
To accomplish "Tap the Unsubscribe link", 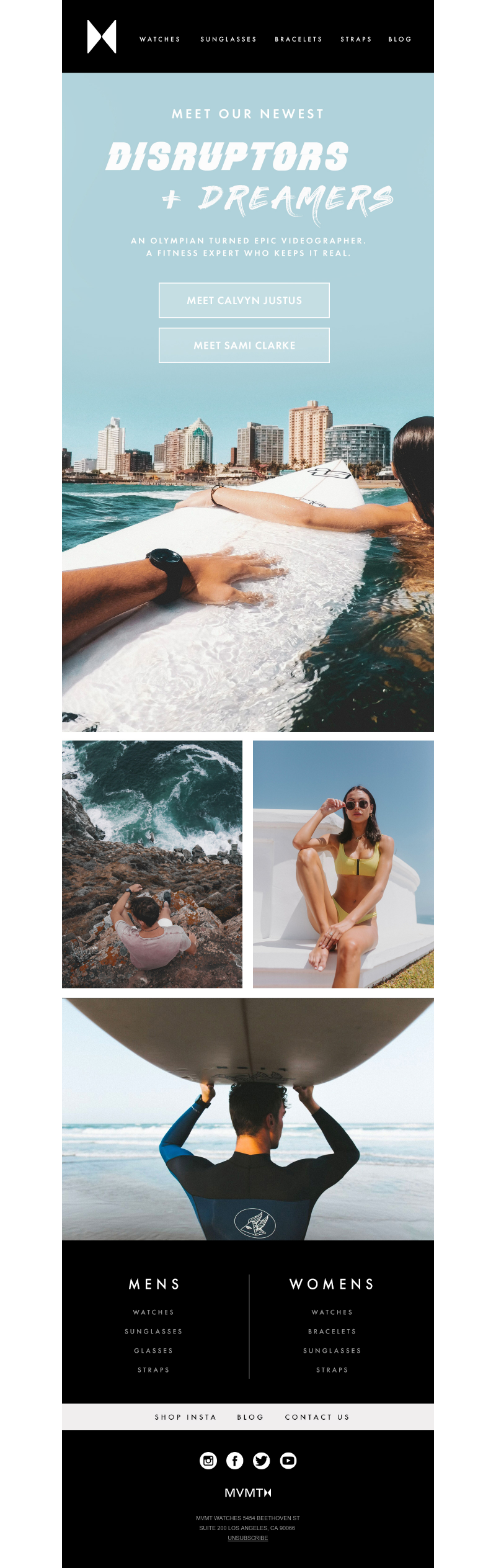I will (248, 1538).
